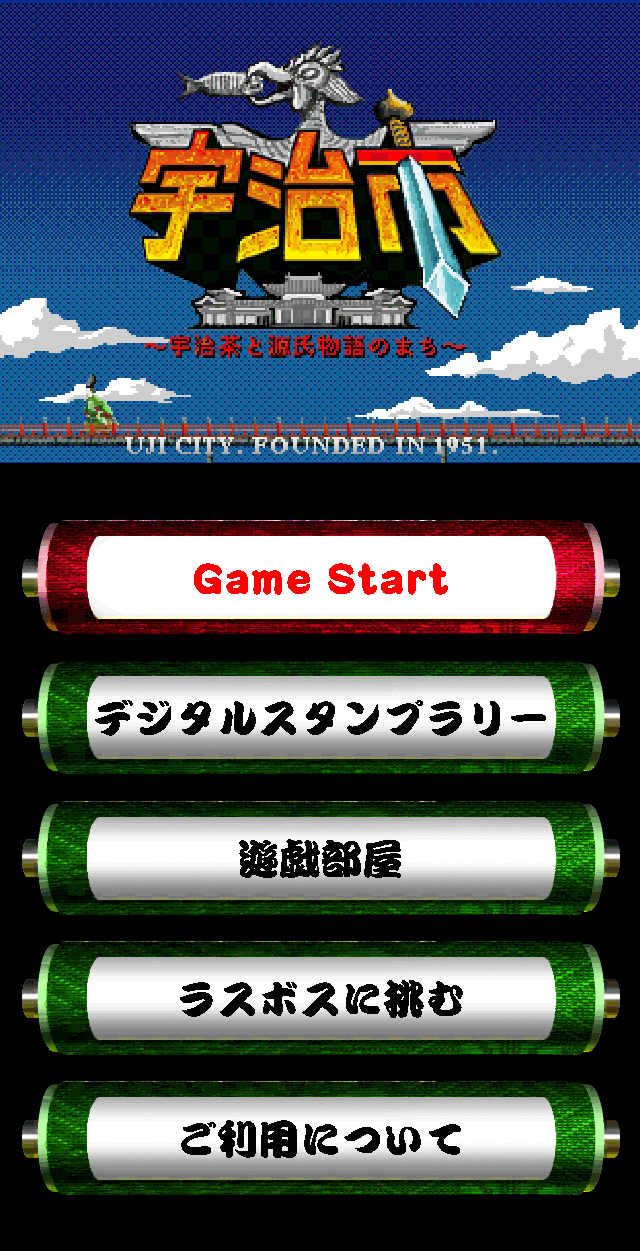Enter the 遊戯部屋 section
Screen dimensions: 640x1251
tap(320, 858)
